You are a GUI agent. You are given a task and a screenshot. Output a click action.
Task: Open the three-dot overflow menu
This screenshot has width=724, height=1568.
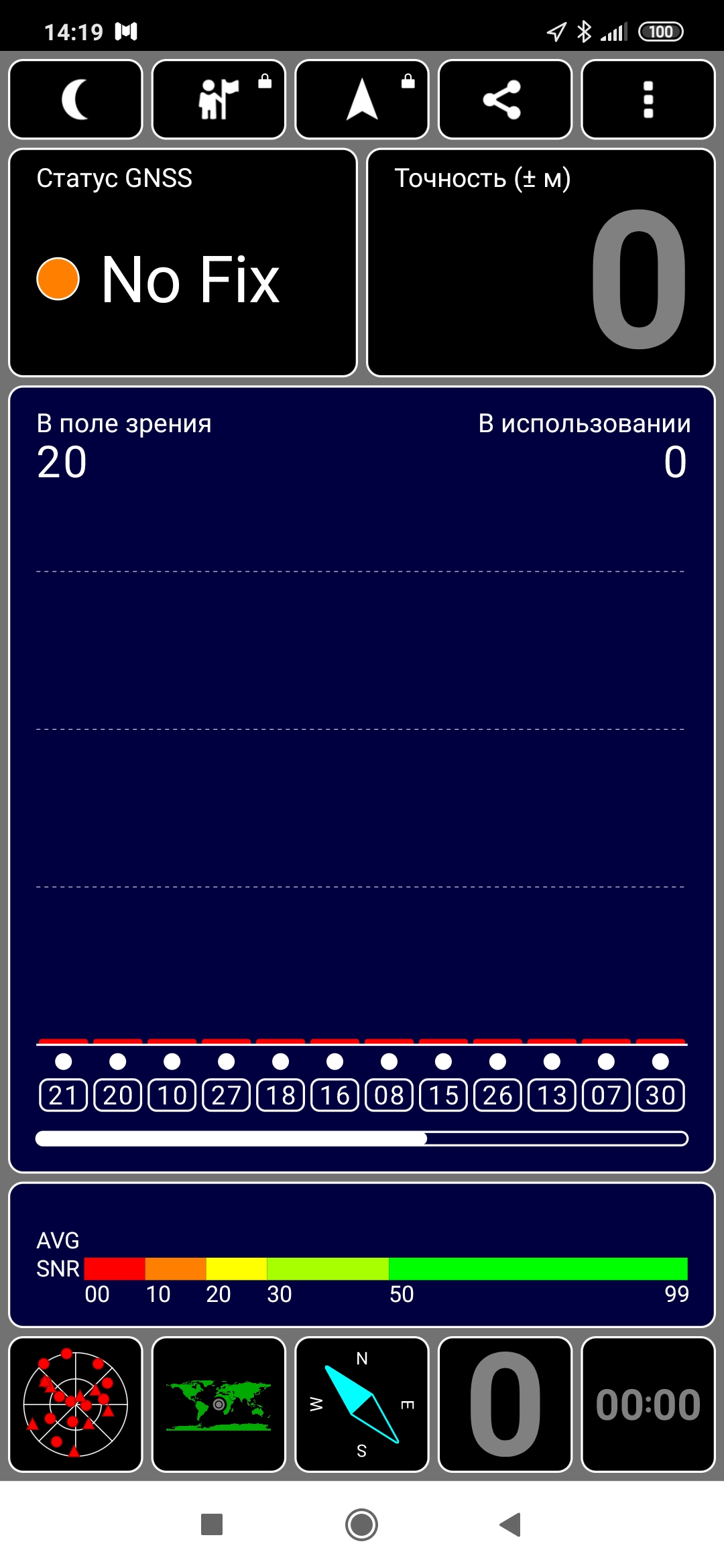[648, 99]
